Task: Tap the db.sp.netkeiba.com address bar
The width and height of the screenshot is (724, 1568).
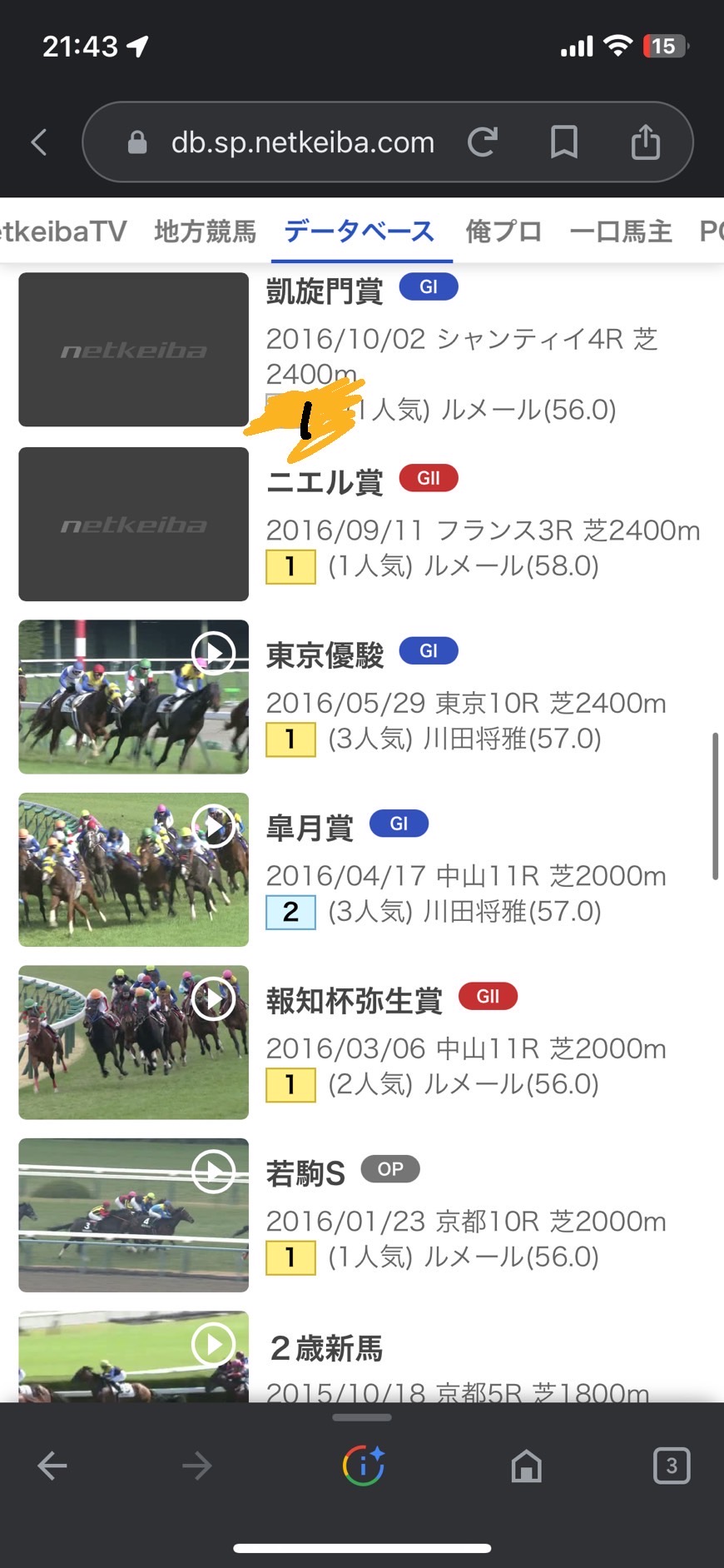Action: [302, 142]
